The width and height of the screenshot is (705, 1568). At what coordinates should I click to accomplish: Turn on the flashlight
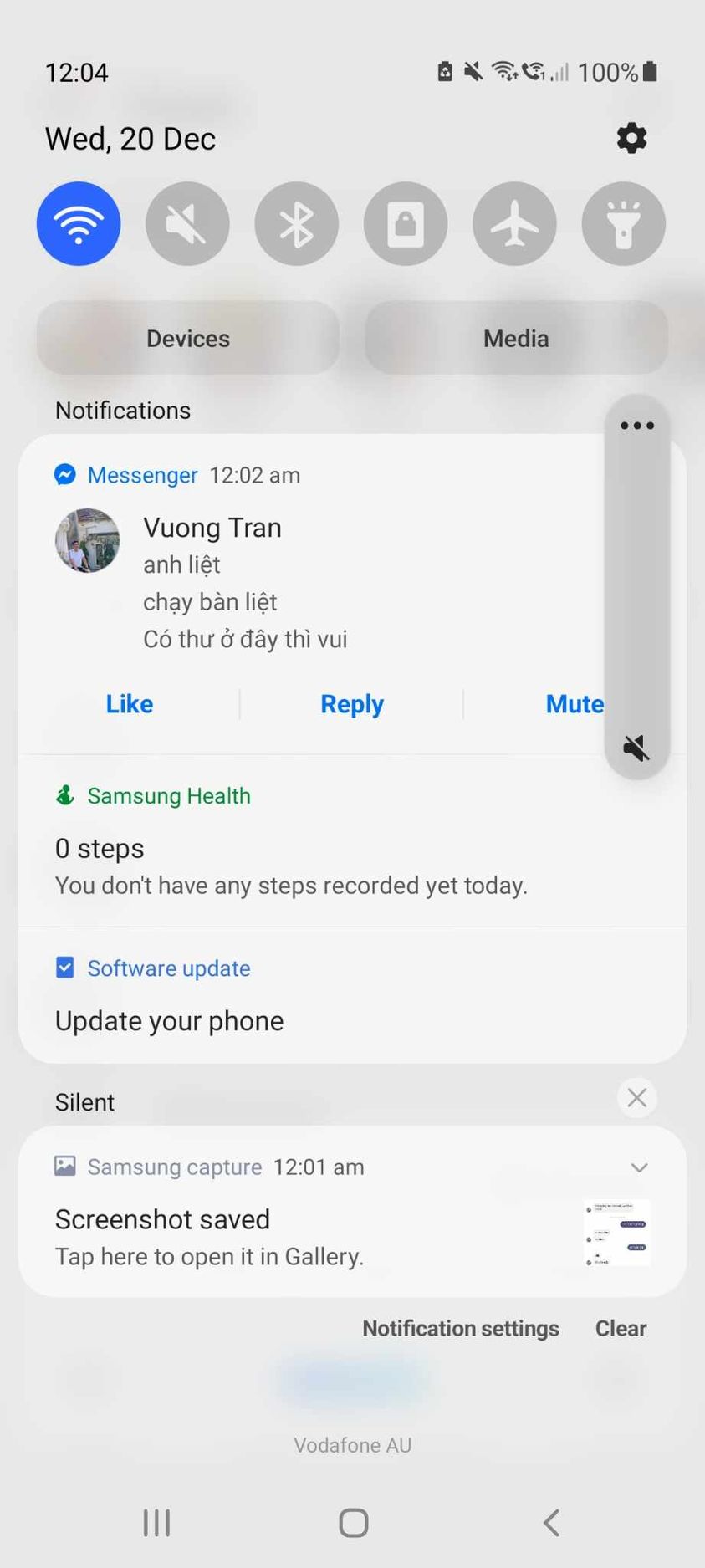(x=623, y=223)
